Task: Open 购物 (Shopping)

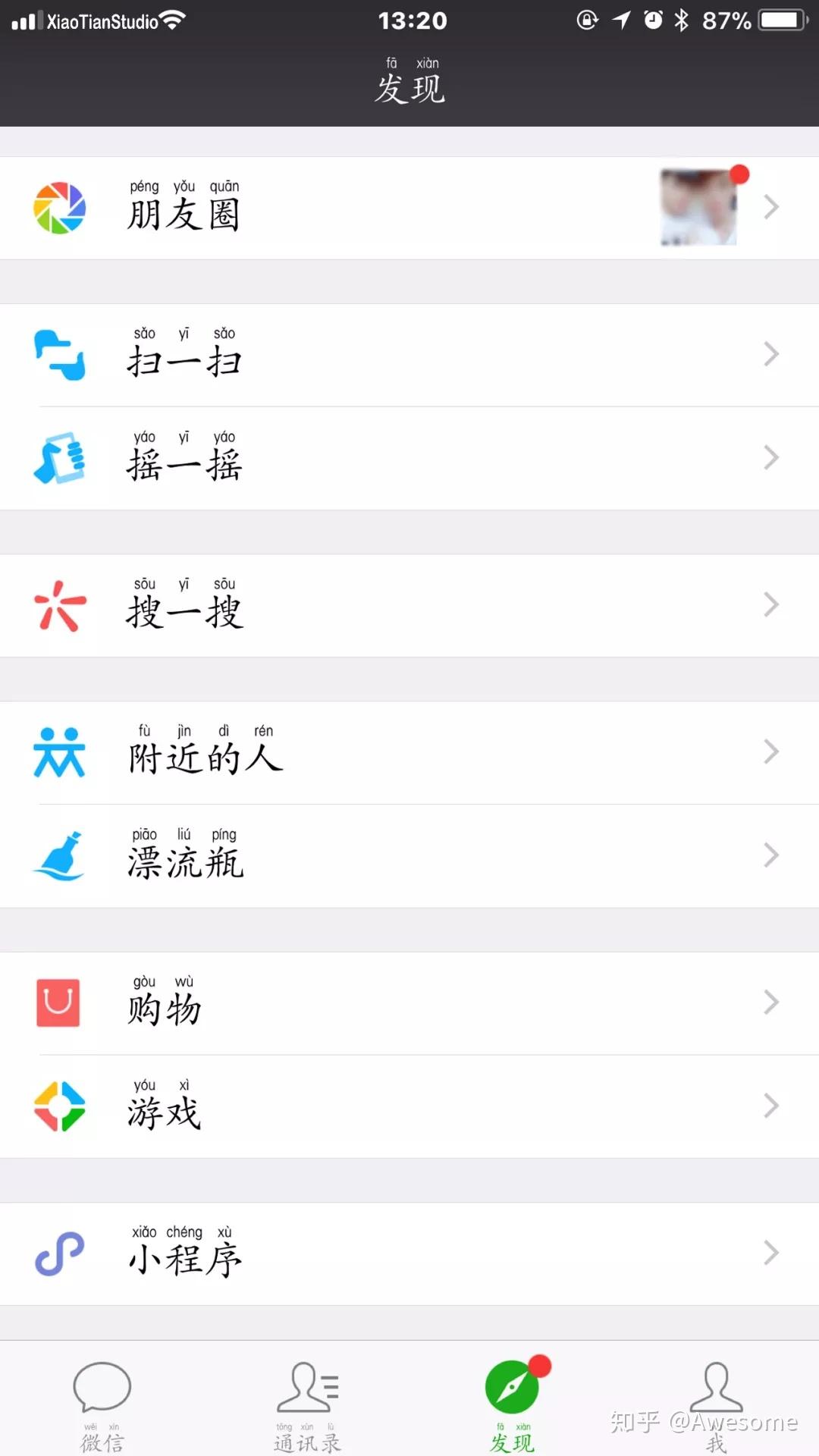Action: (x=409, y=1003)
